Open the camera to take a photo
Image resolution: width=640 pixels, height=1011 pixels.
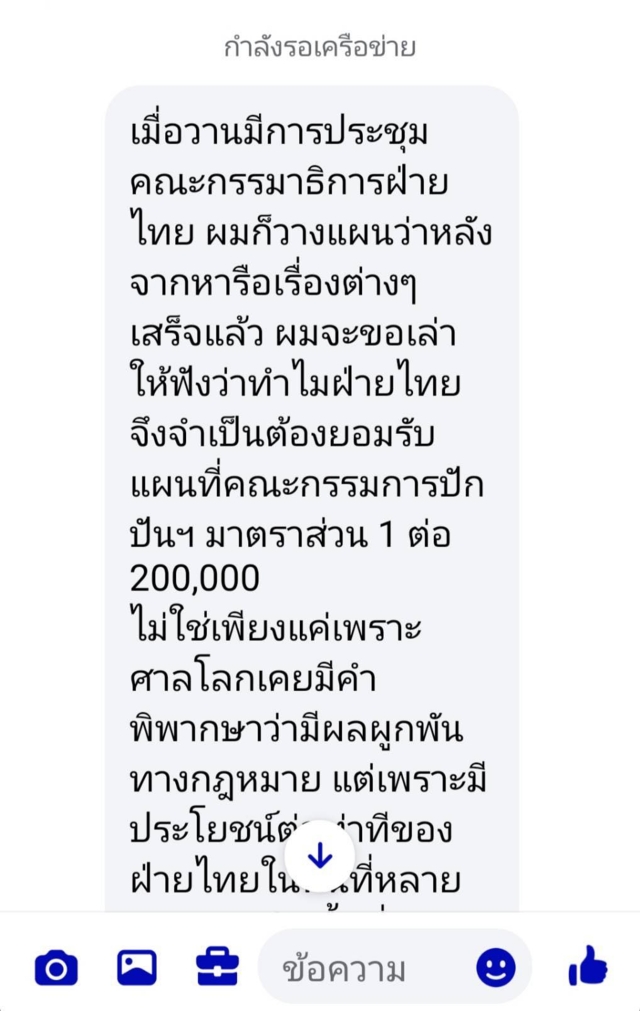[56, 967]
